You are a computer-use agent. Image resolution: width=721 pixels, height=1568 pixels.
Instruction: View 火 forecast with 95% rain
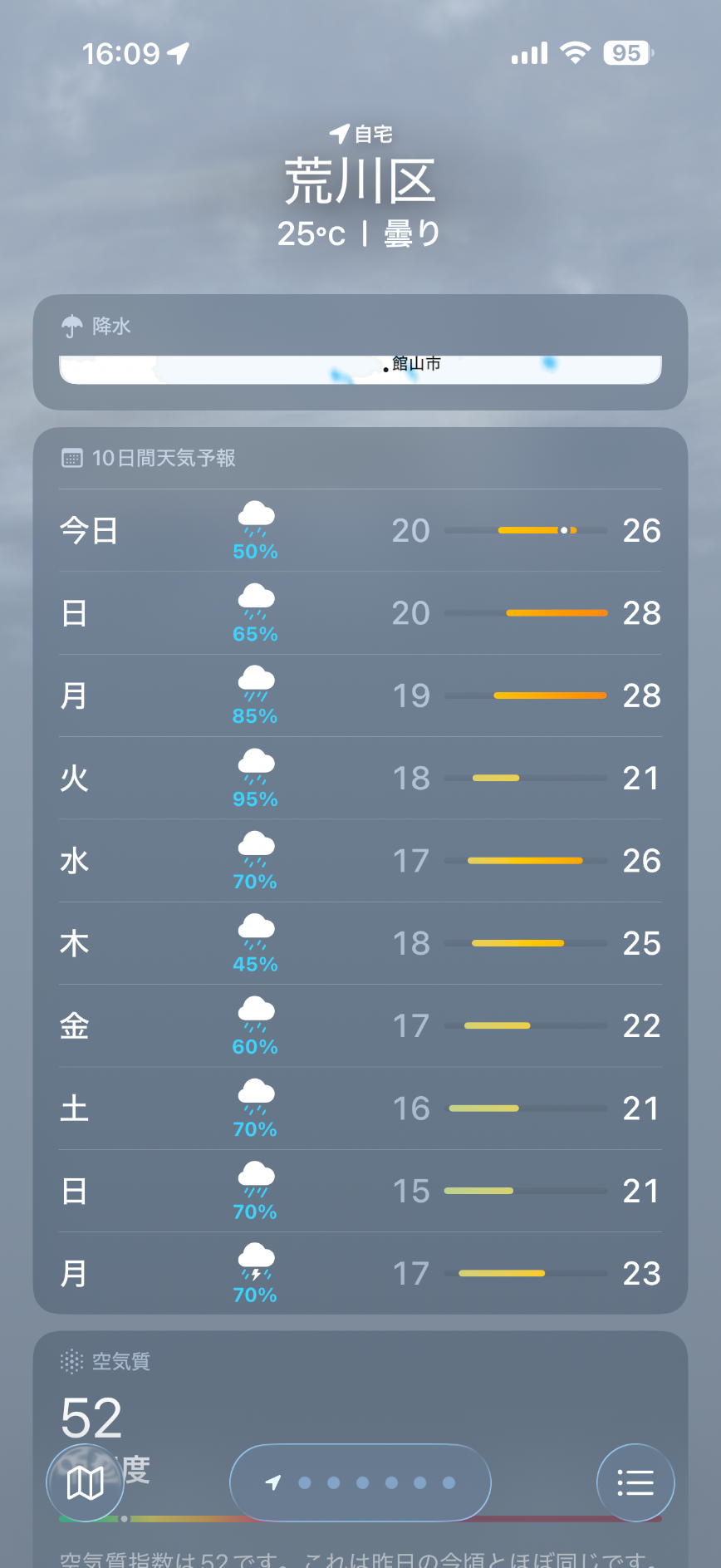[360, 779]
